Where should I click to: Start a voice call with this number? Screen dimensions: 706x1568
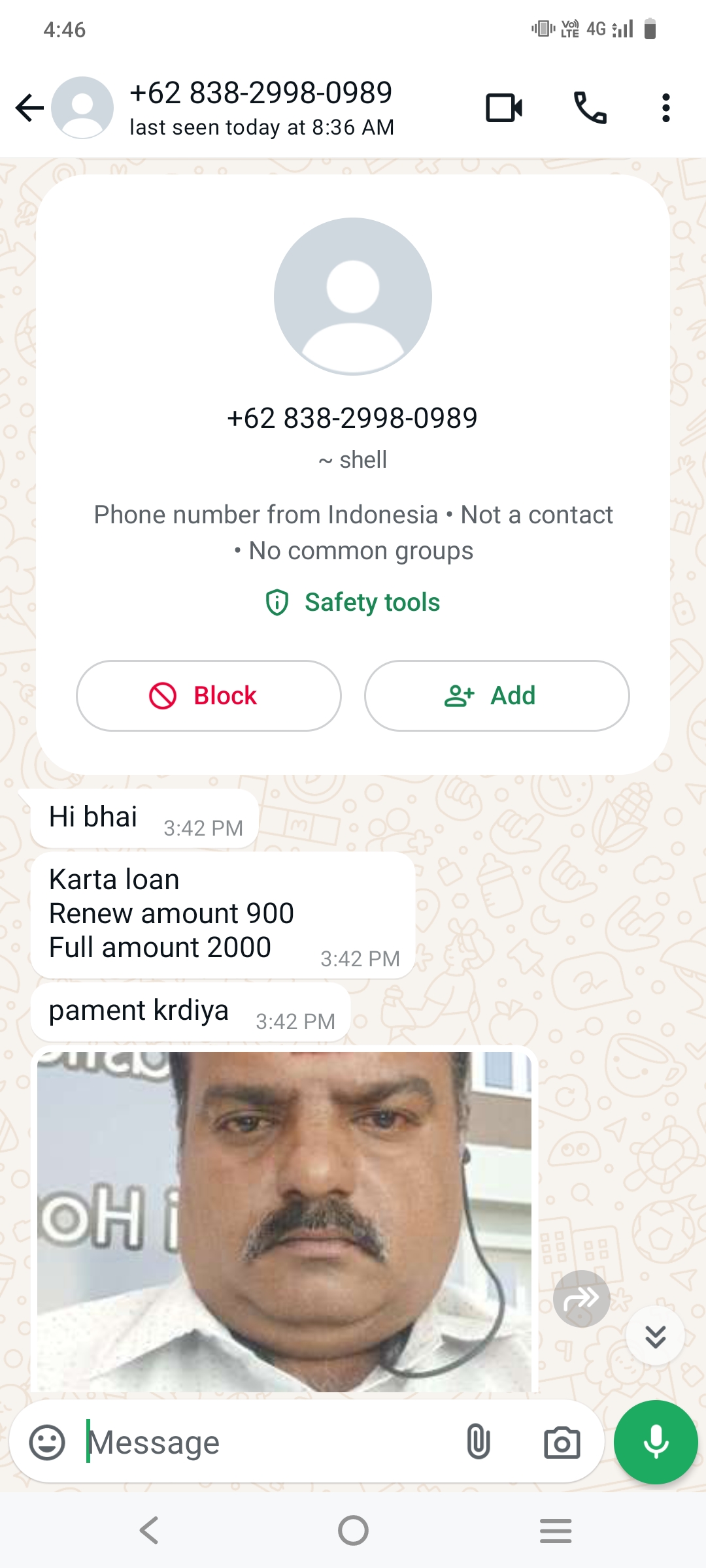[x=590, y=108]
